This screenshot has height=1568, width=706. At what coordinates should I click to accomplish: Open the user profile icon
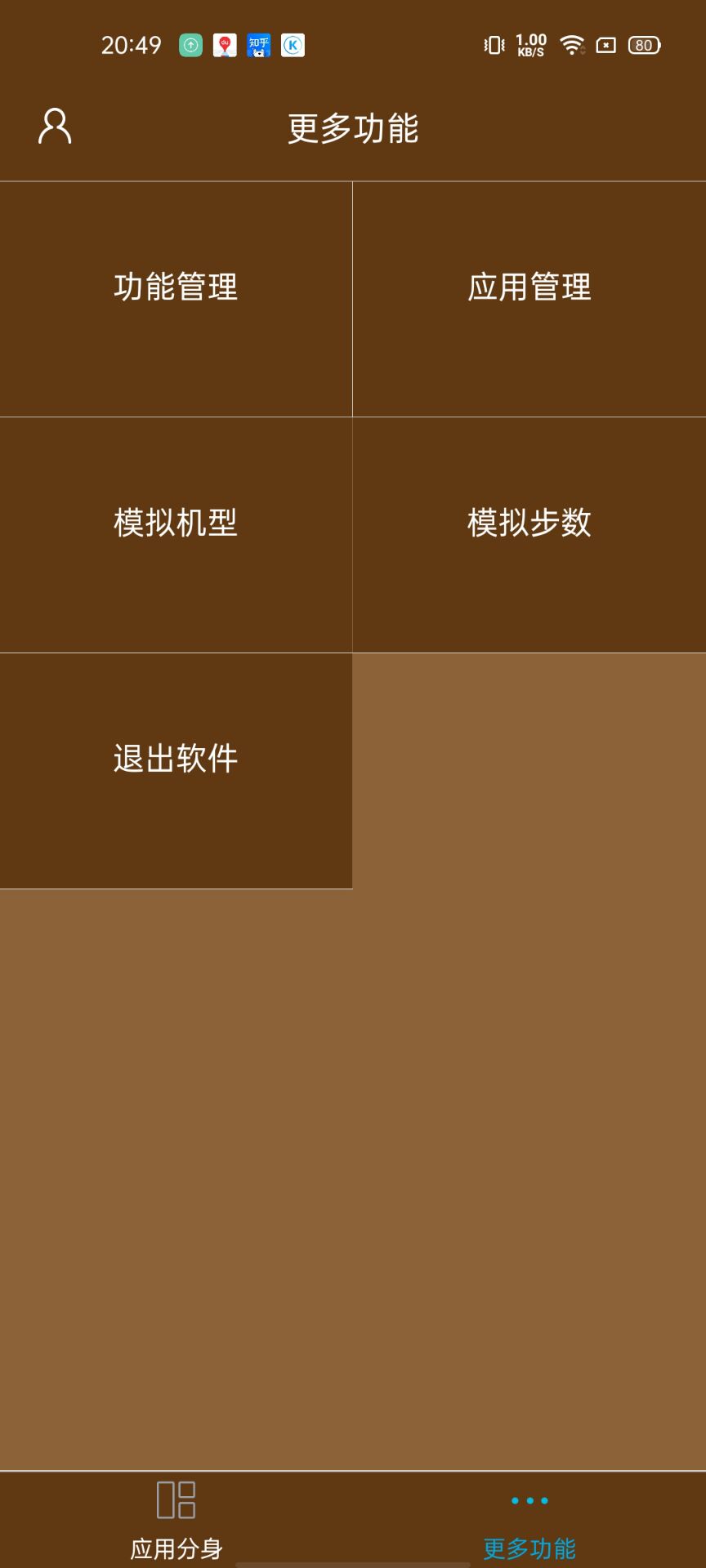pos(55,127)
